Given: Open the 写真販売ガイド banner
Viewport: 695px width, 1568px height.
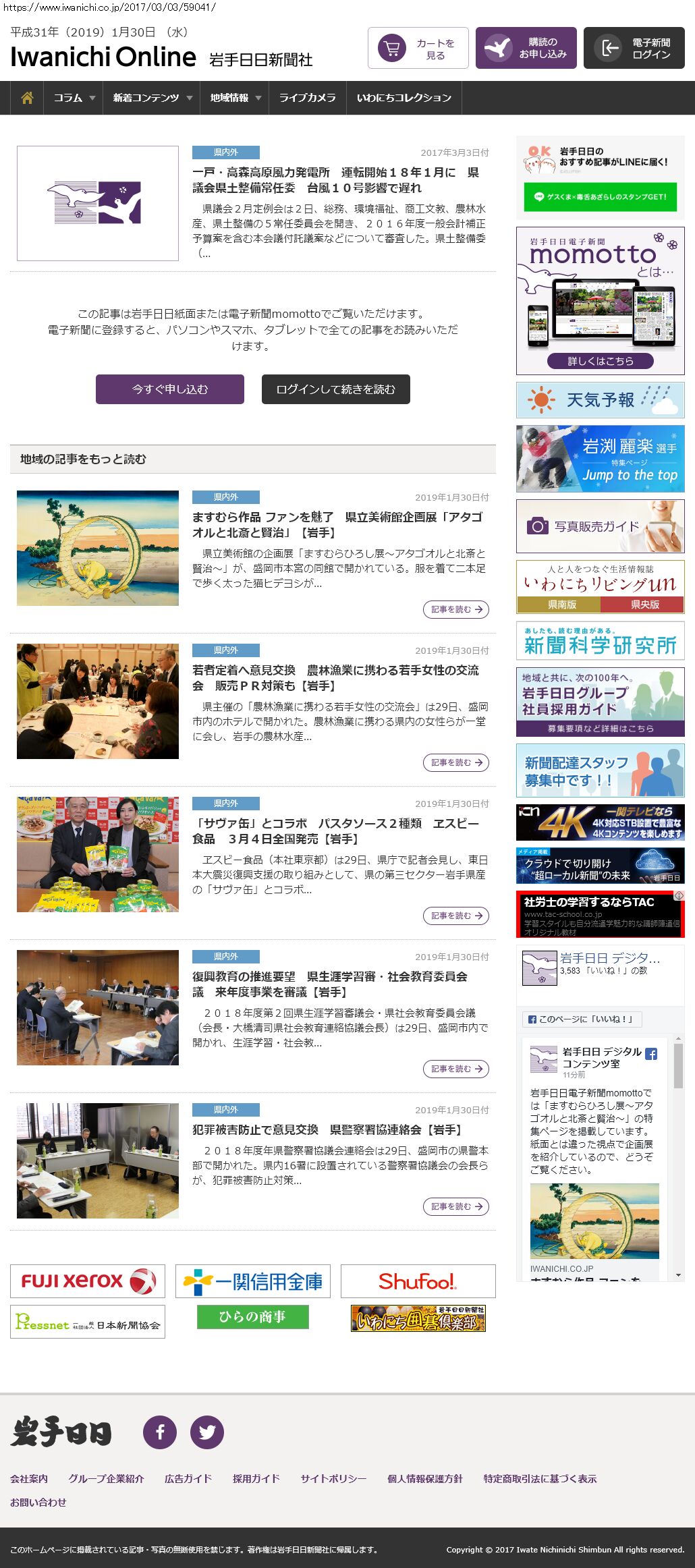Looking at the screenshot, I should pyautogui.click(x=600, y=526).
